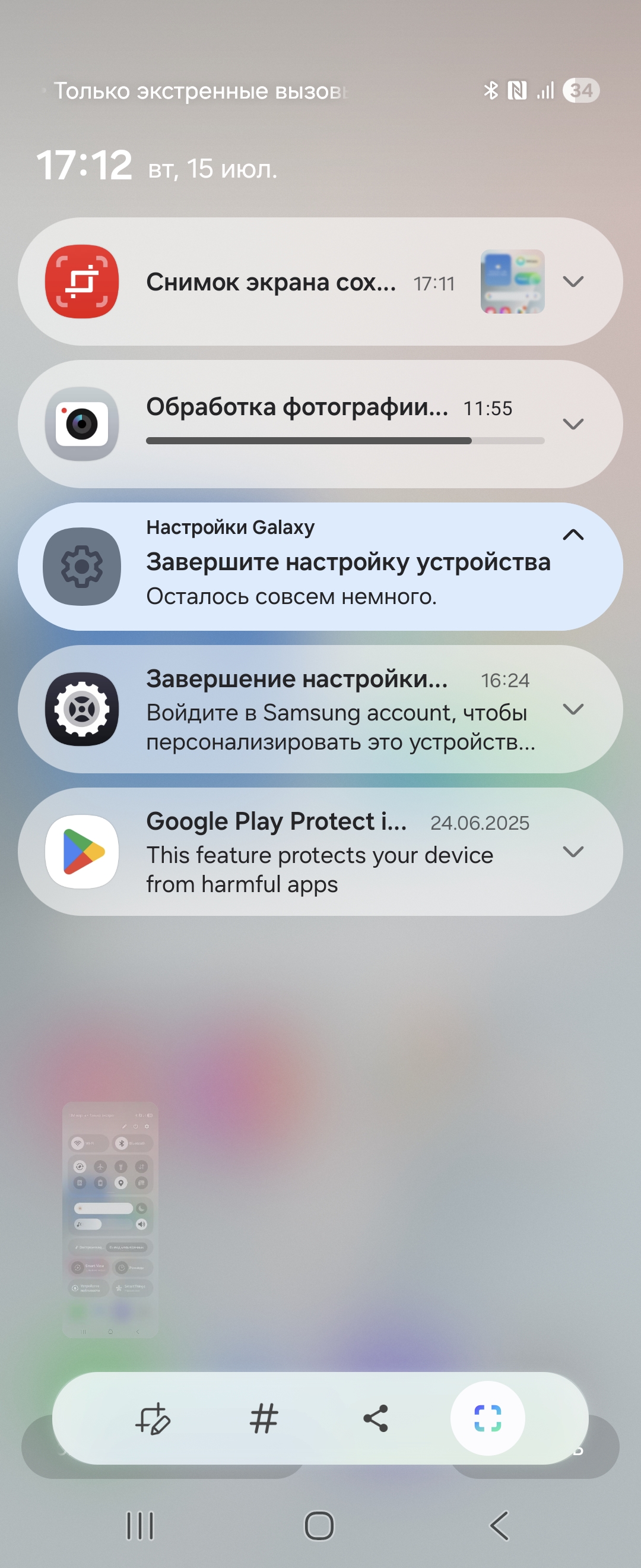Add hashtag tags to the screenshot

point(264,1418)
